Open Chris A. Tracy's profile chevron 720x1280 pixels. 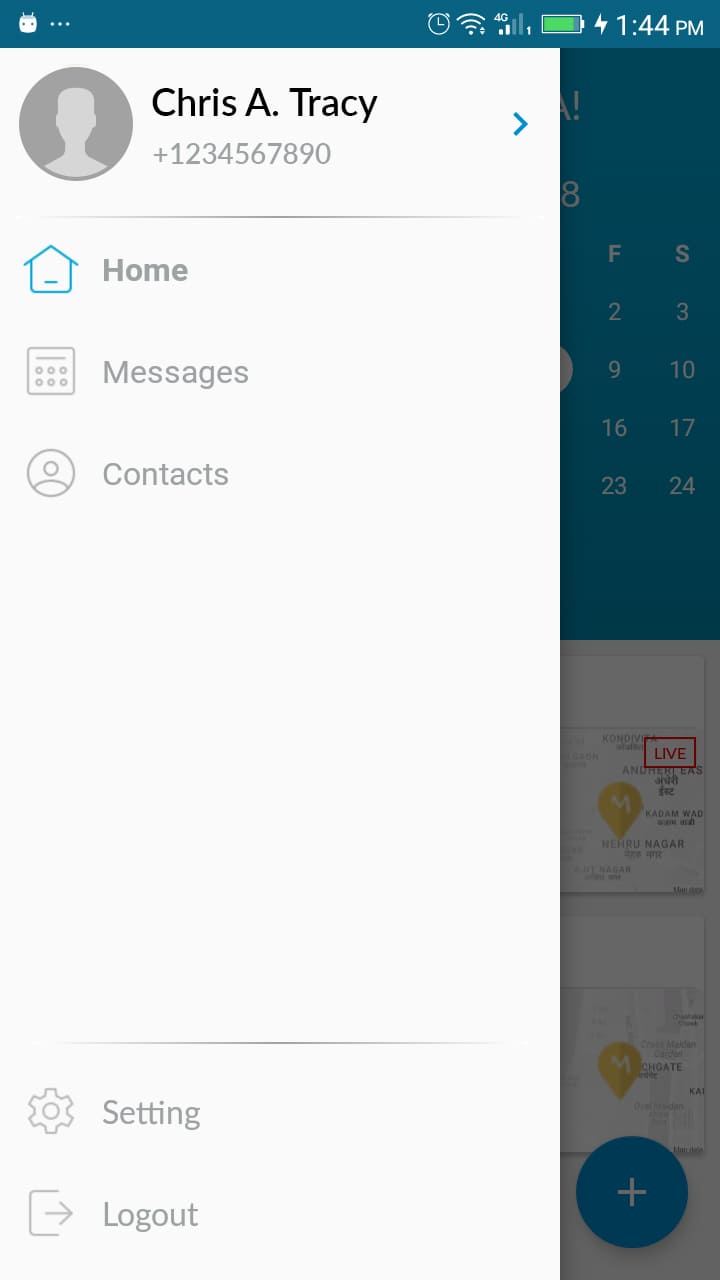click(x=520, y=124)
